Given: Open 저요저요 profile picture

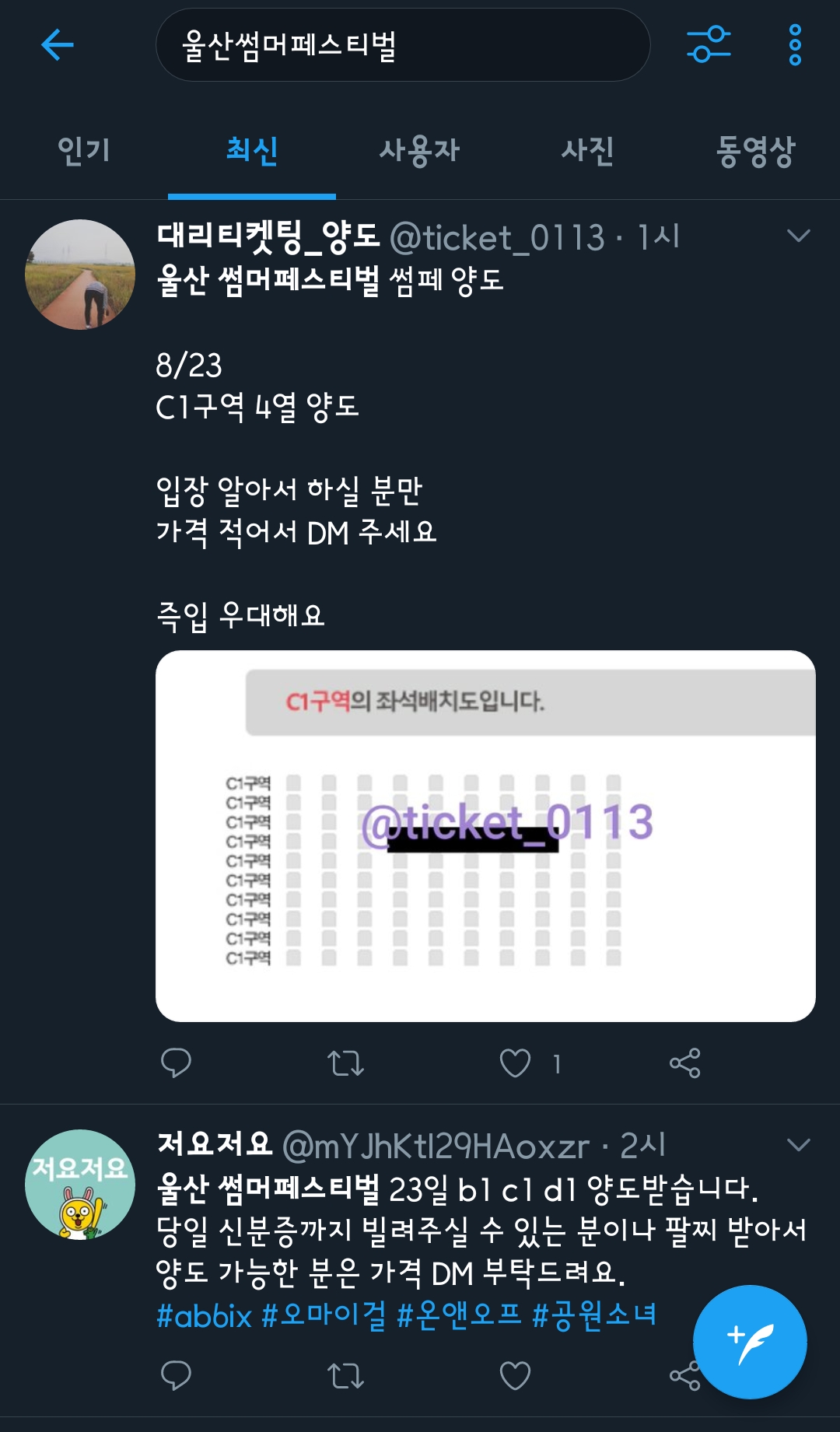Looking at the screenshot, I should [80, 1184].
